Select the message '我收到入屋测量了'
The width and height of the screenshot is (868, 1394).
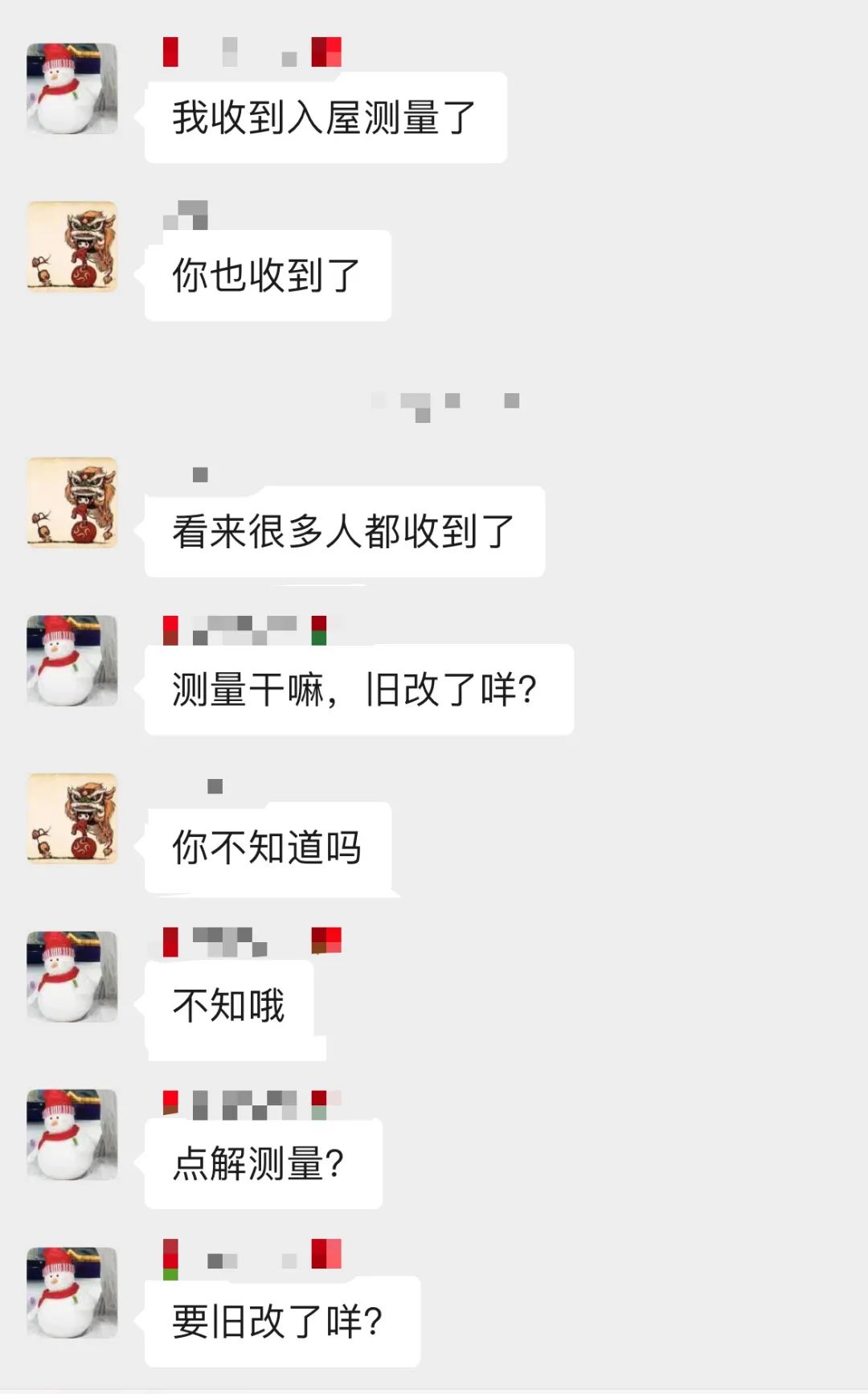(x=325, y=115)
